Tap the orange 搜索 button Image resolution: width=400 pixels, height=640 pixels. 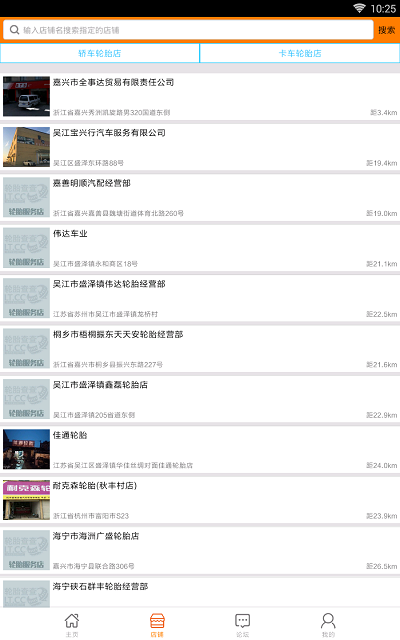386,30
